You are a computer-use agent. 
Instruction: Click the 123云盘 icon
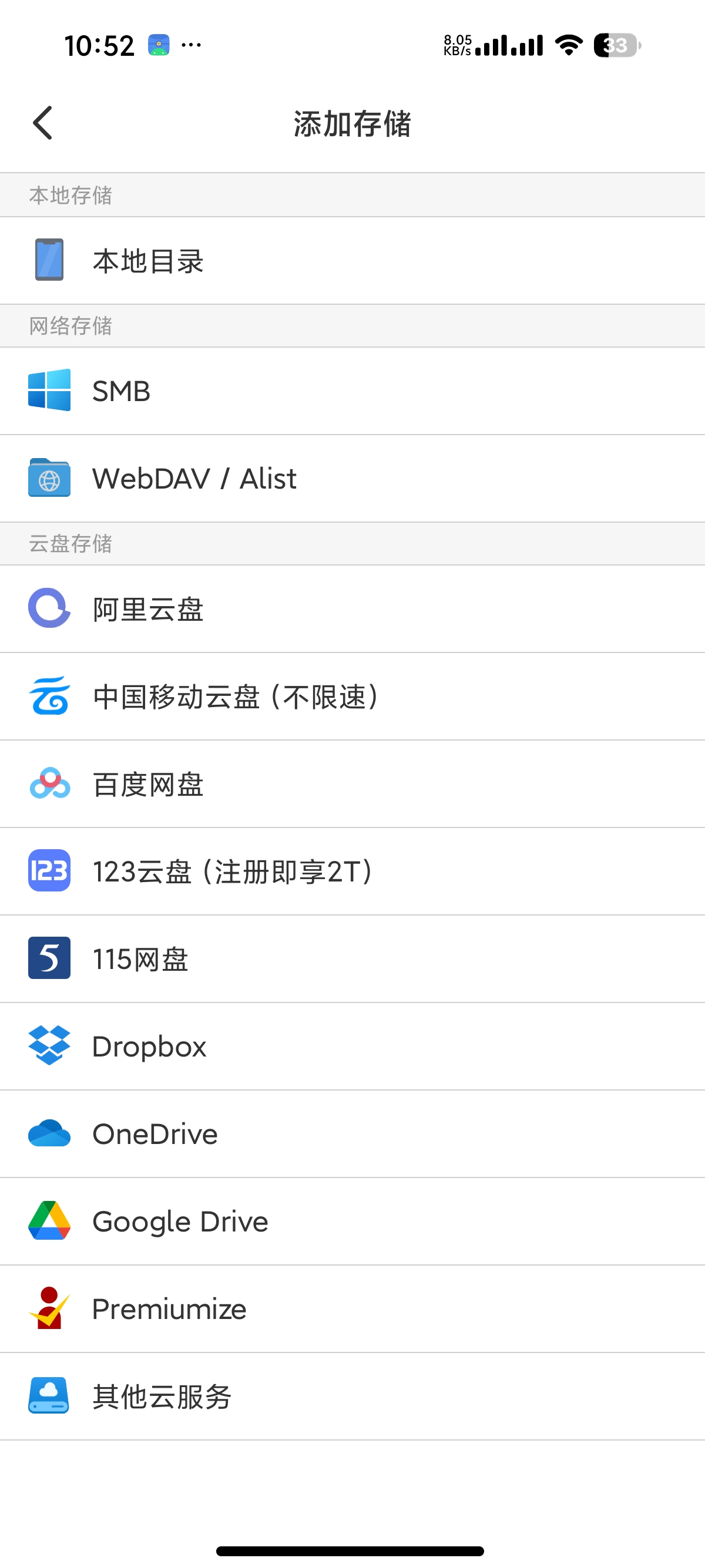point(49,872)
